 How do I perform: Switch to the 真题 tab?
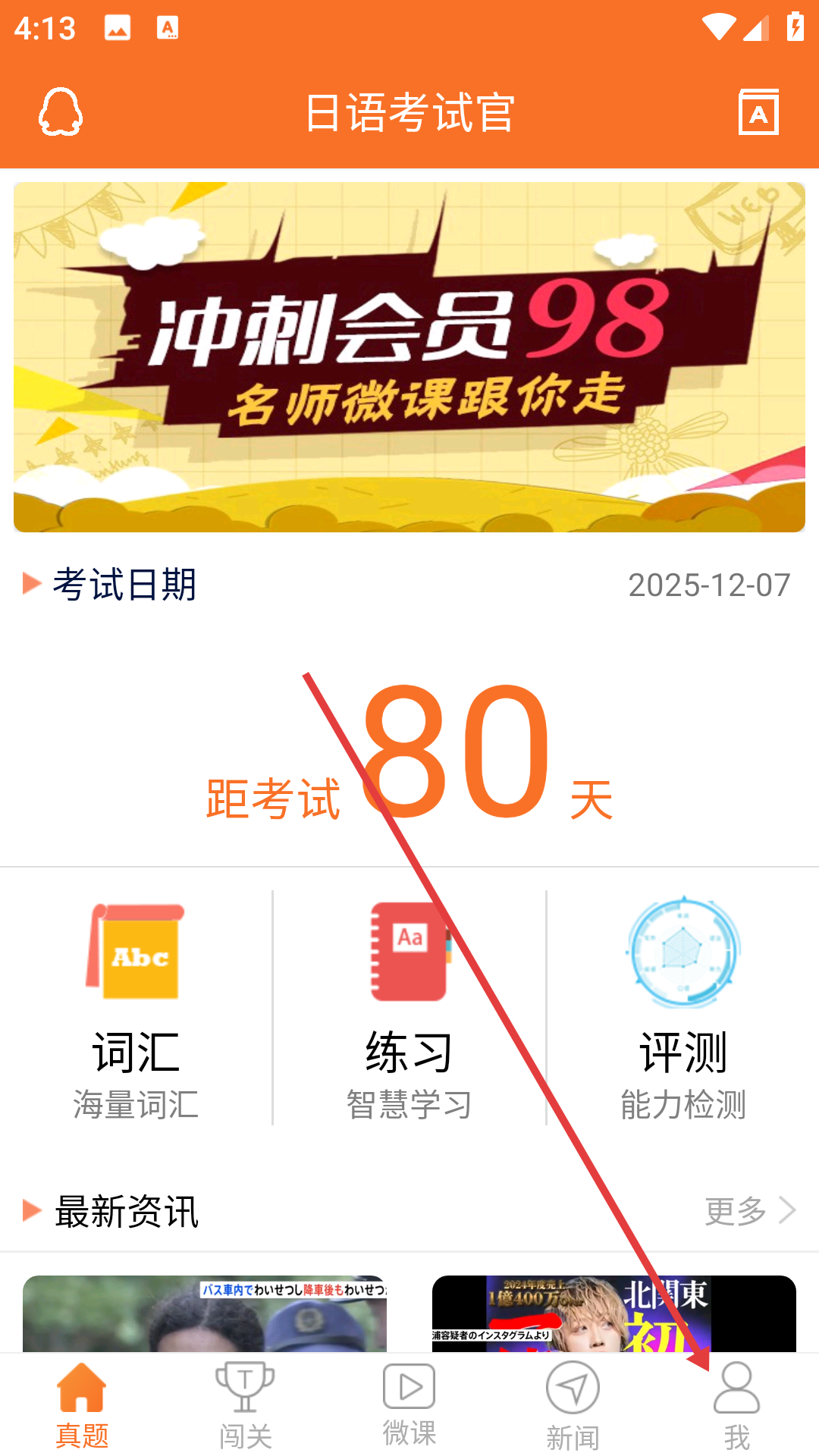pyautogui.click(x=82, y=1404)
